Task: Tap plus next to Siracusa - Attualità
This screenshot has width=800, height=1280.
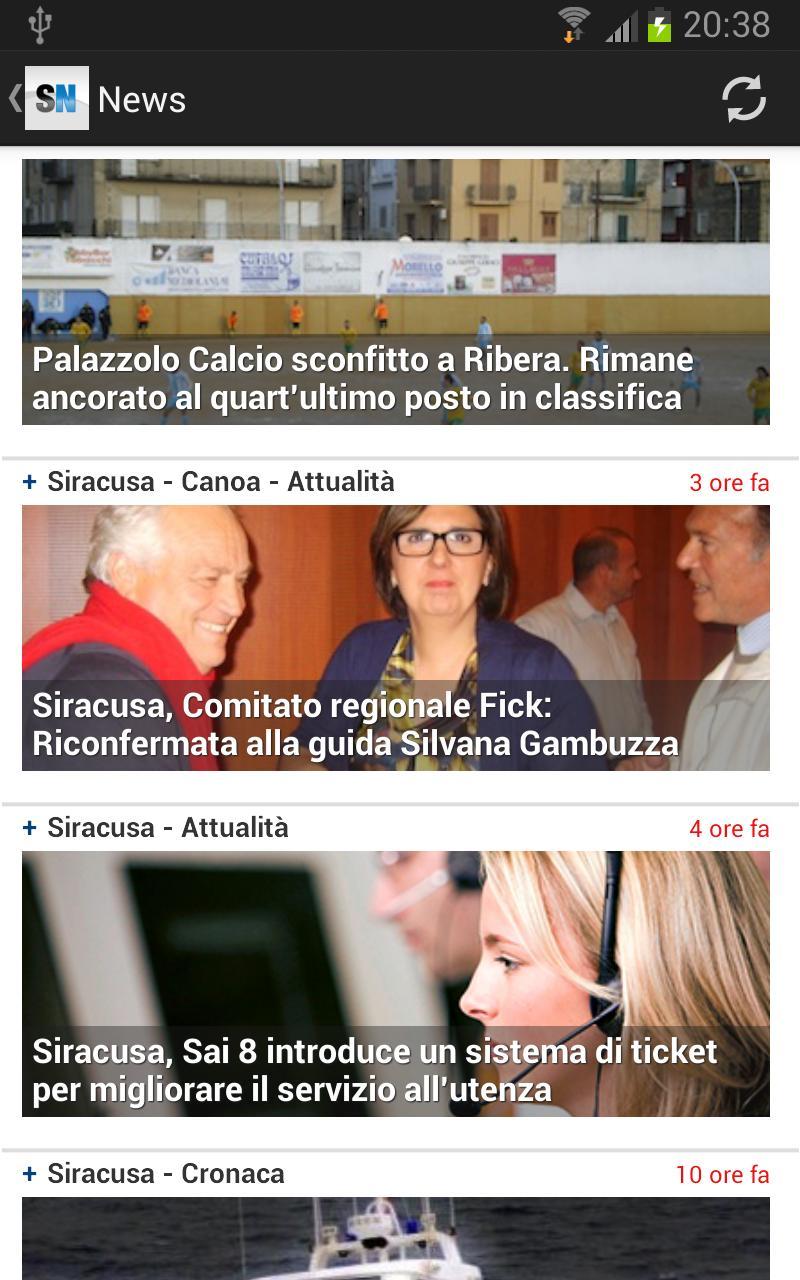Action: (30, 828)
